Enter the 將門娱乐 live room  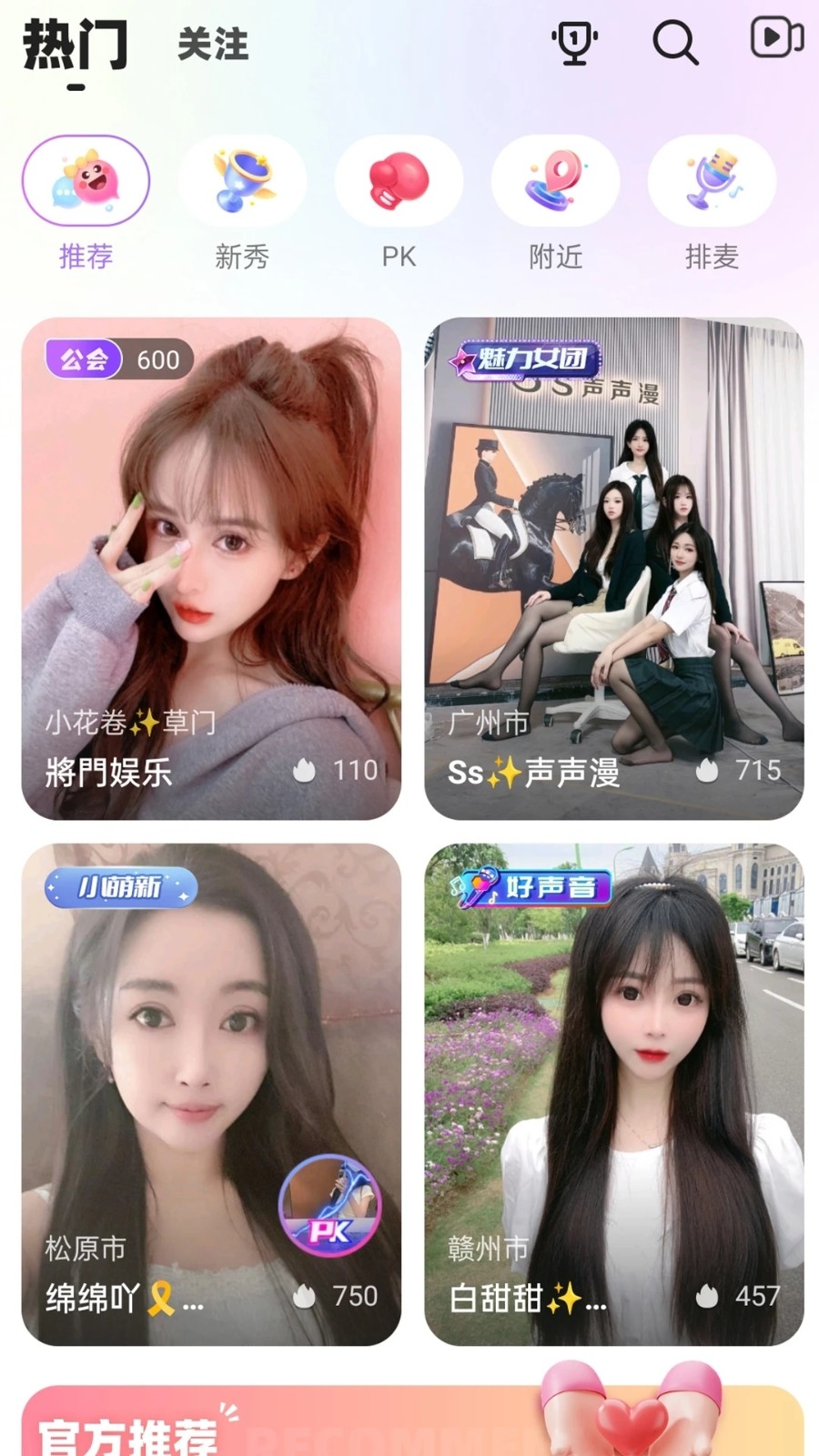pos(211,568)
